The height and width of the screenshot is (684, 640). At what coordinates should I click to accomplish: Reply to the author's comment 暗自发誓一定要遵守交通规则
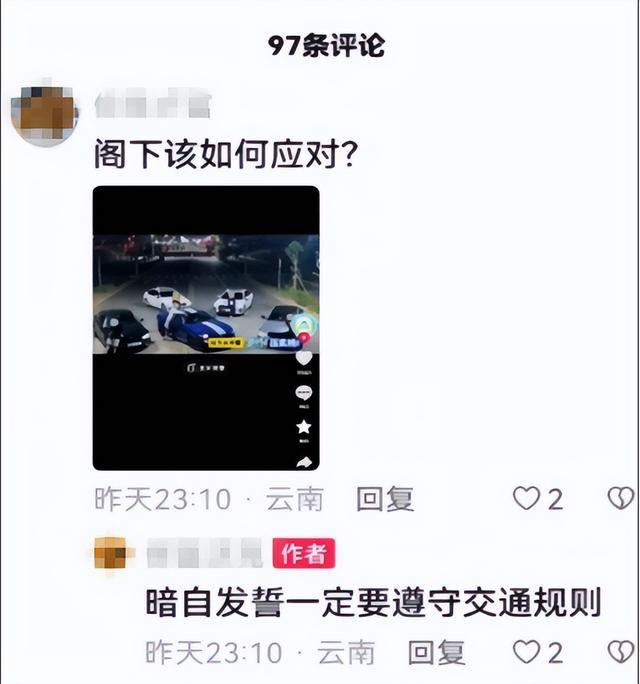coord(437,653)
